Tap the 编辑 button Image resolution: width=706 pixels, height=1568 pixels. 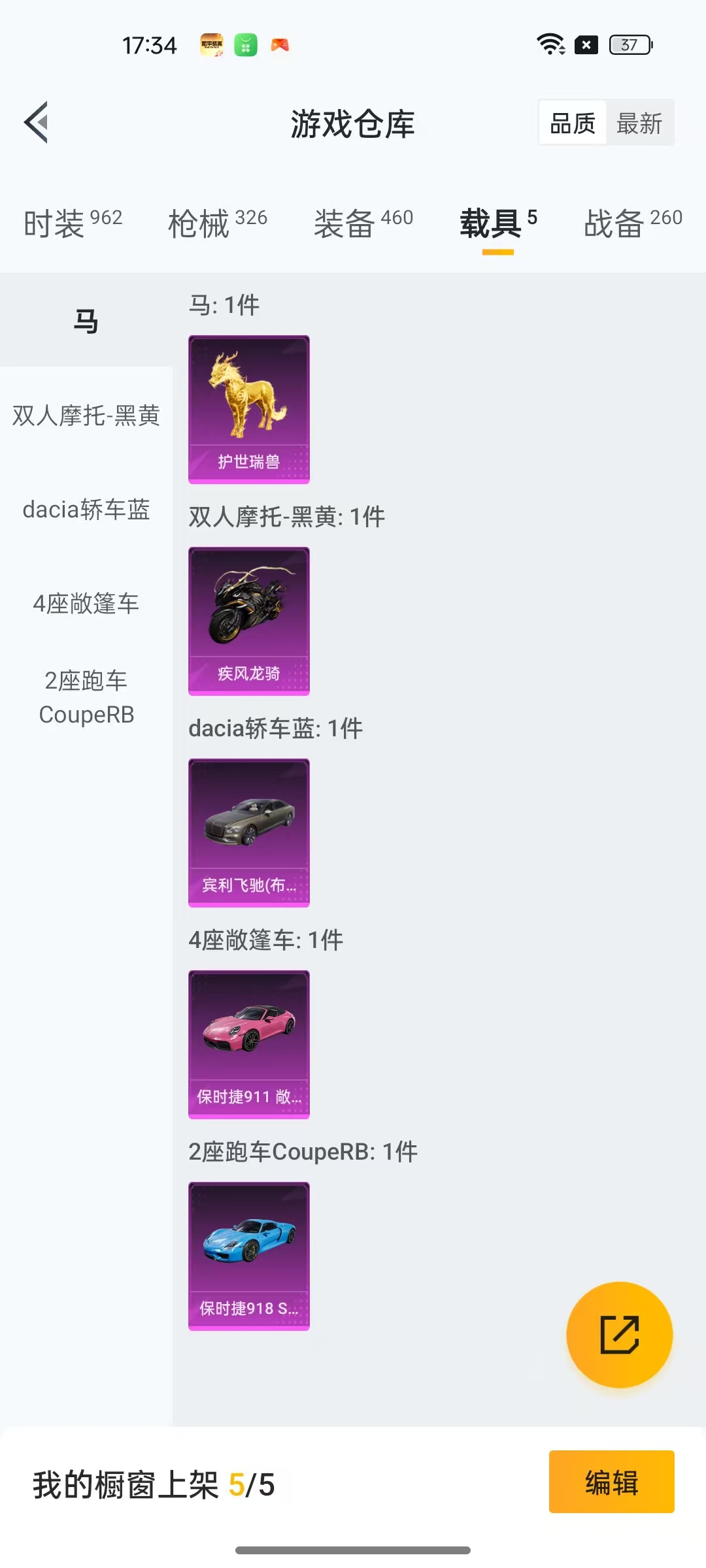click(611, 1482)
